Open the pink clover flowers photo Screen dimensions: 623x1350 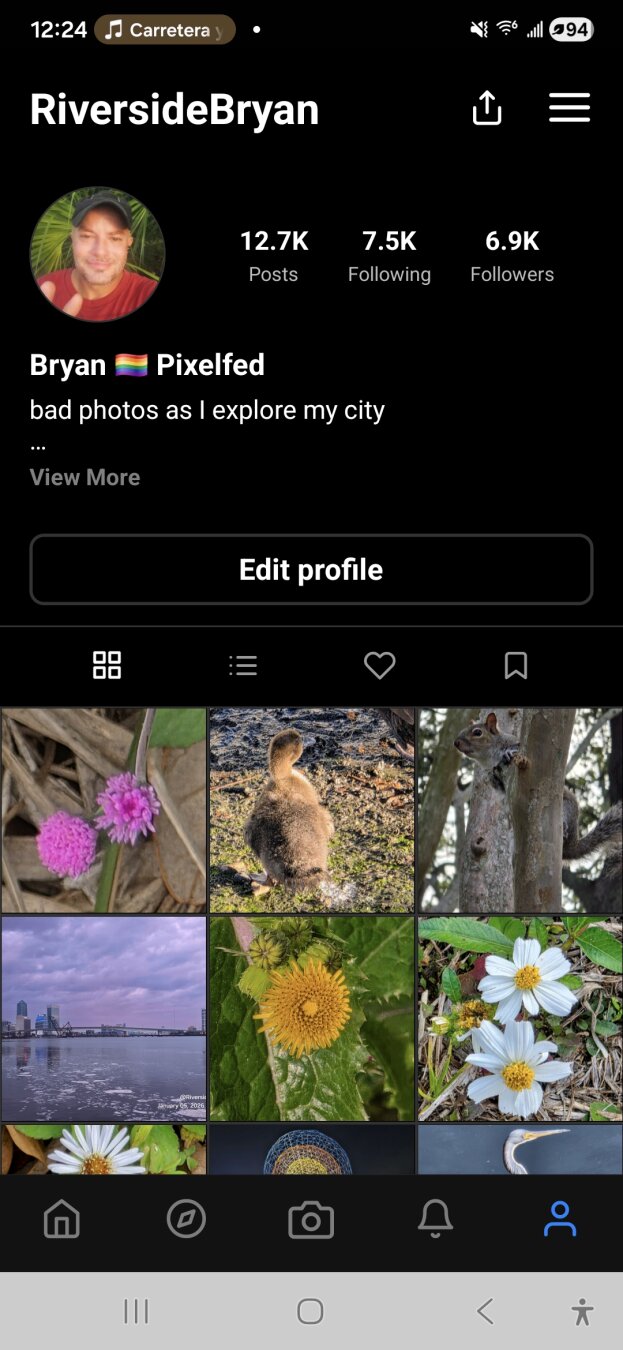[x=104, y=810]
